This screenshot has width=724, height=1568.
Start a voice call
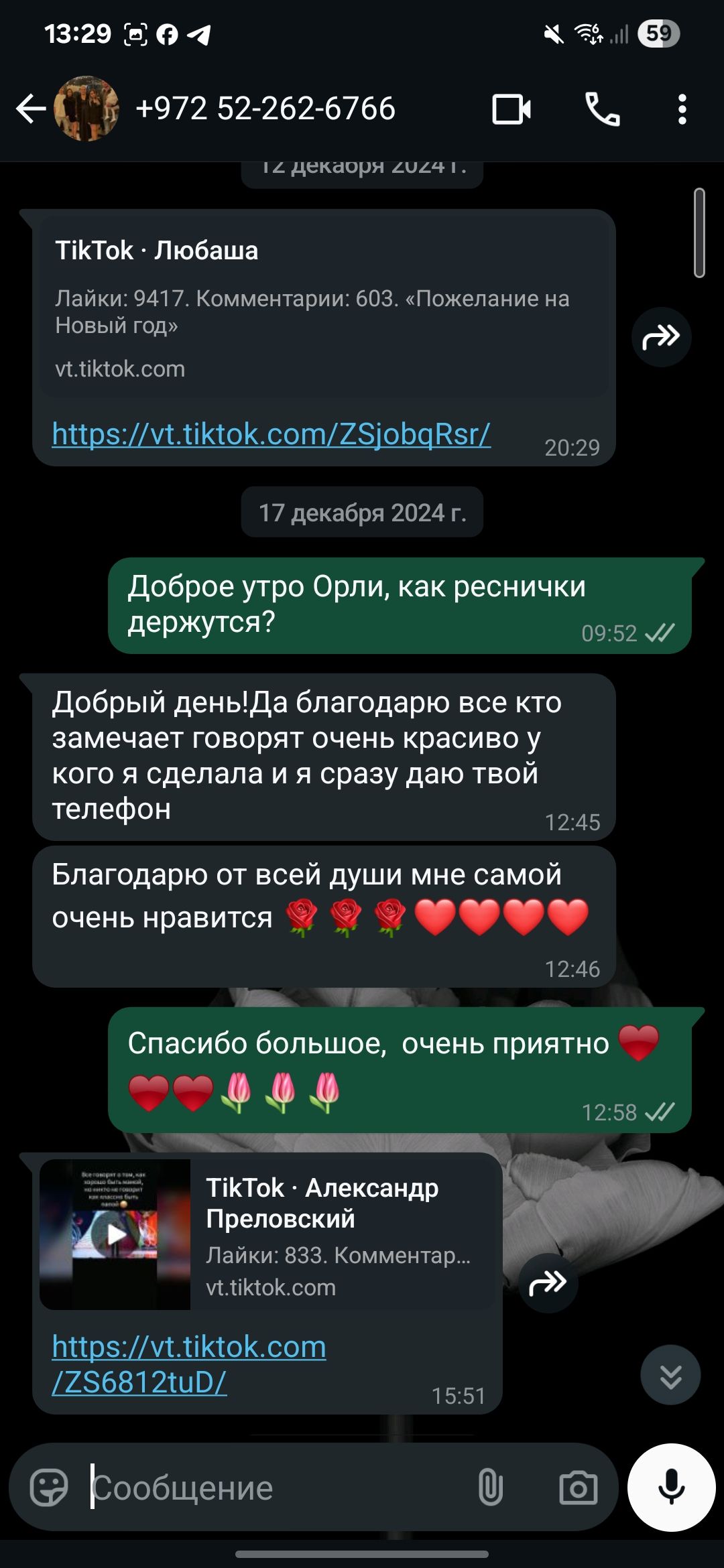pos(602,109)
